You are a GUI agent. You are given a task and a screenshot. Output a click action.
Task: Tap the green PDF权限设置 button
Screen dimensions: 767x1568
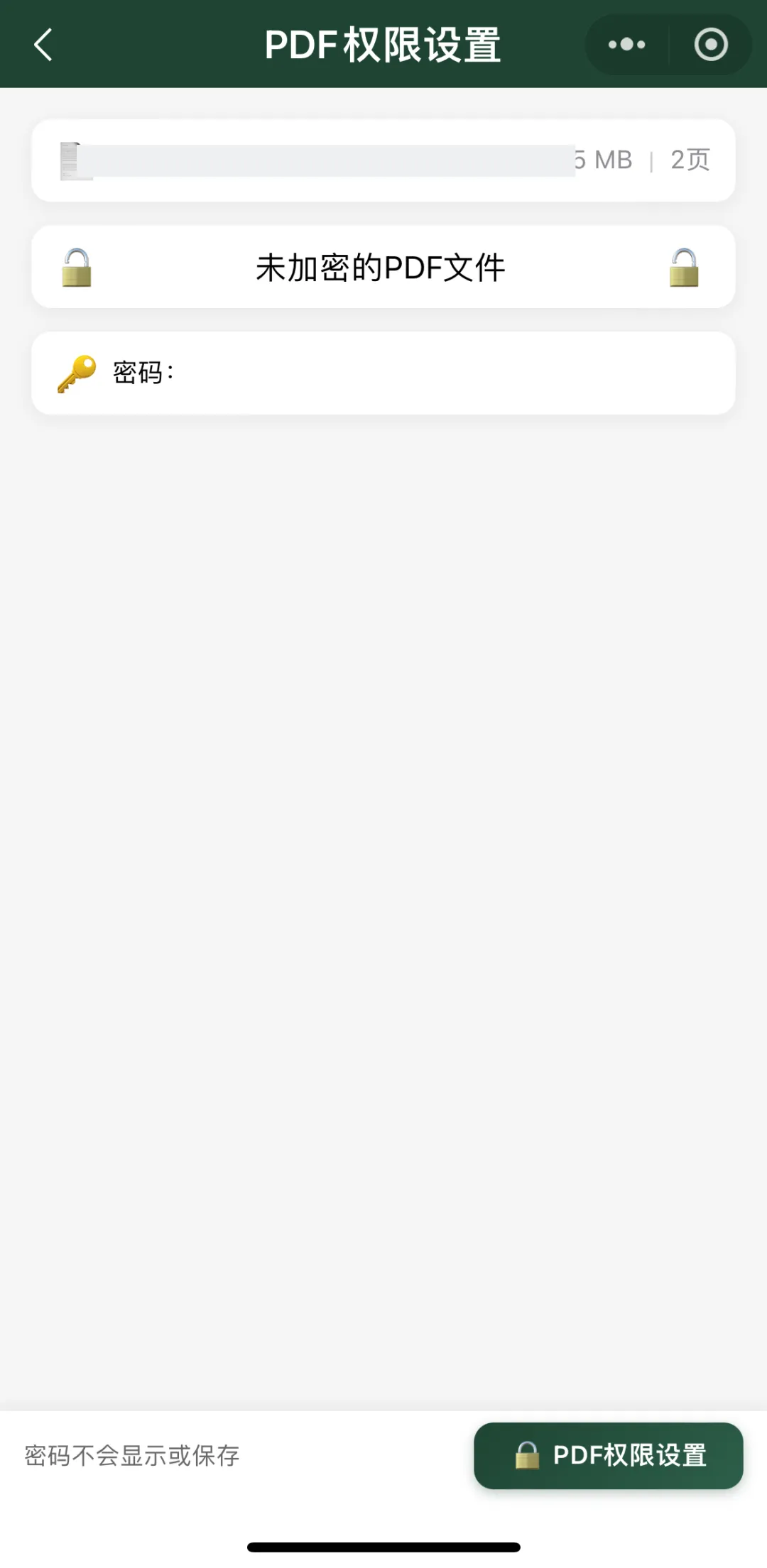(609, 1456)
